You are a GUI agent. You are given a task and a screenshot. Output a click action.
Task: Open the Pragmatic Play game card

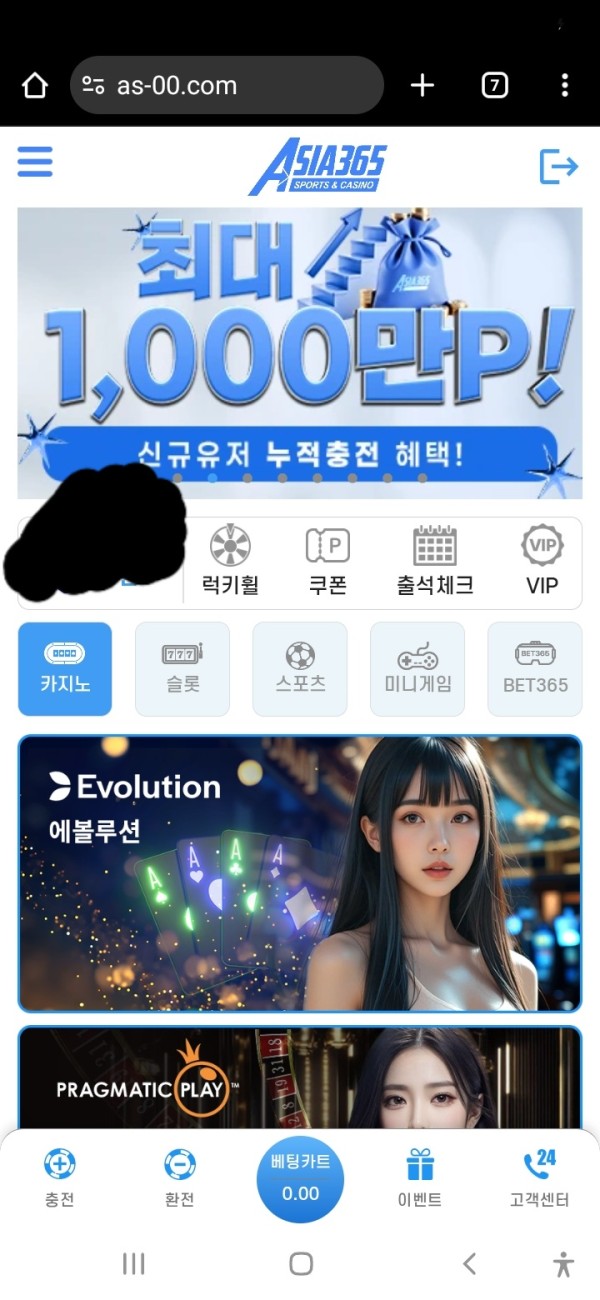(x=300, y=1078)
